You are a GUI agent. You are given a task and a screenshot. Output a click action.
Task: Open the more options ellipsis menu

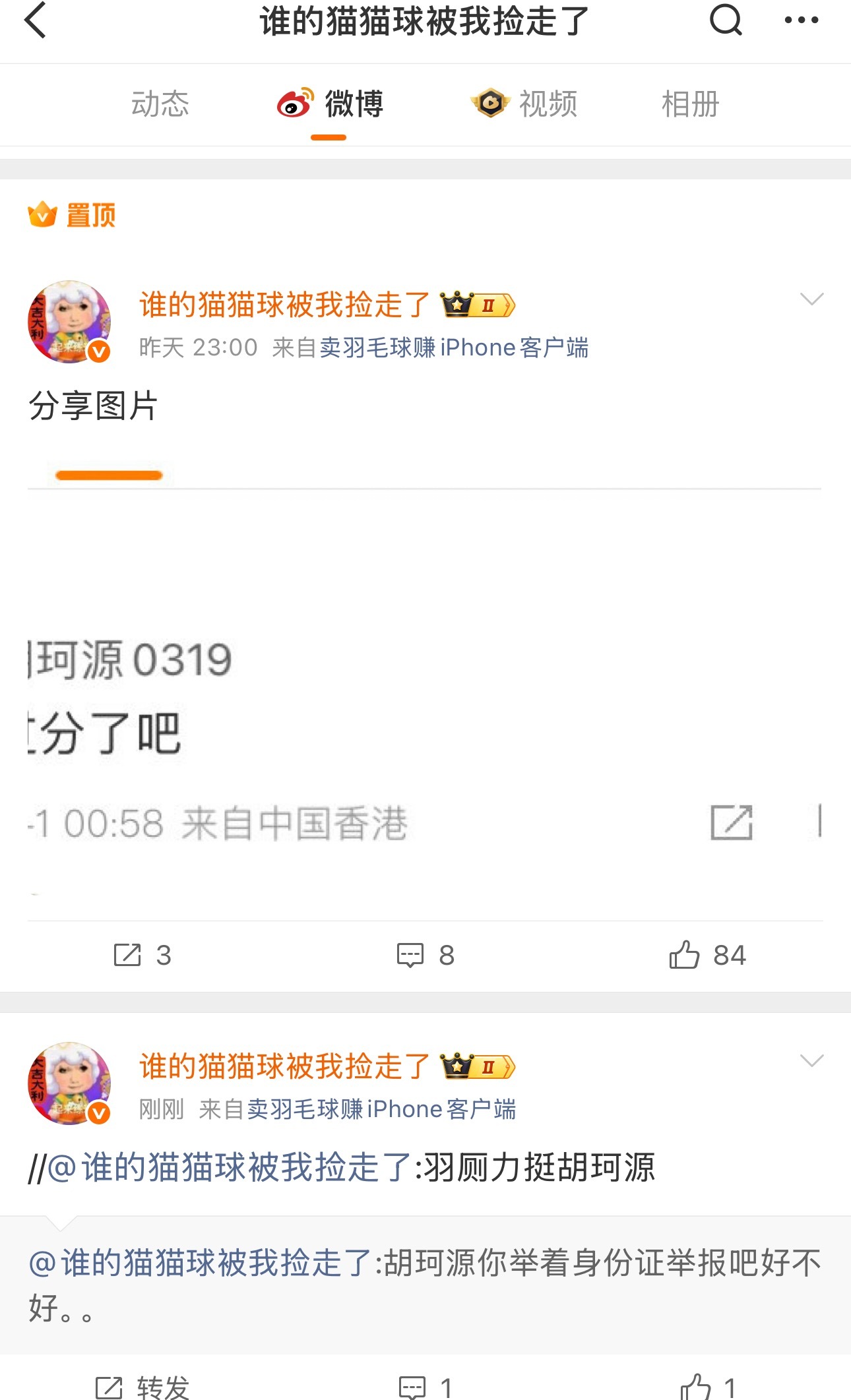click(x=799, y=22)
